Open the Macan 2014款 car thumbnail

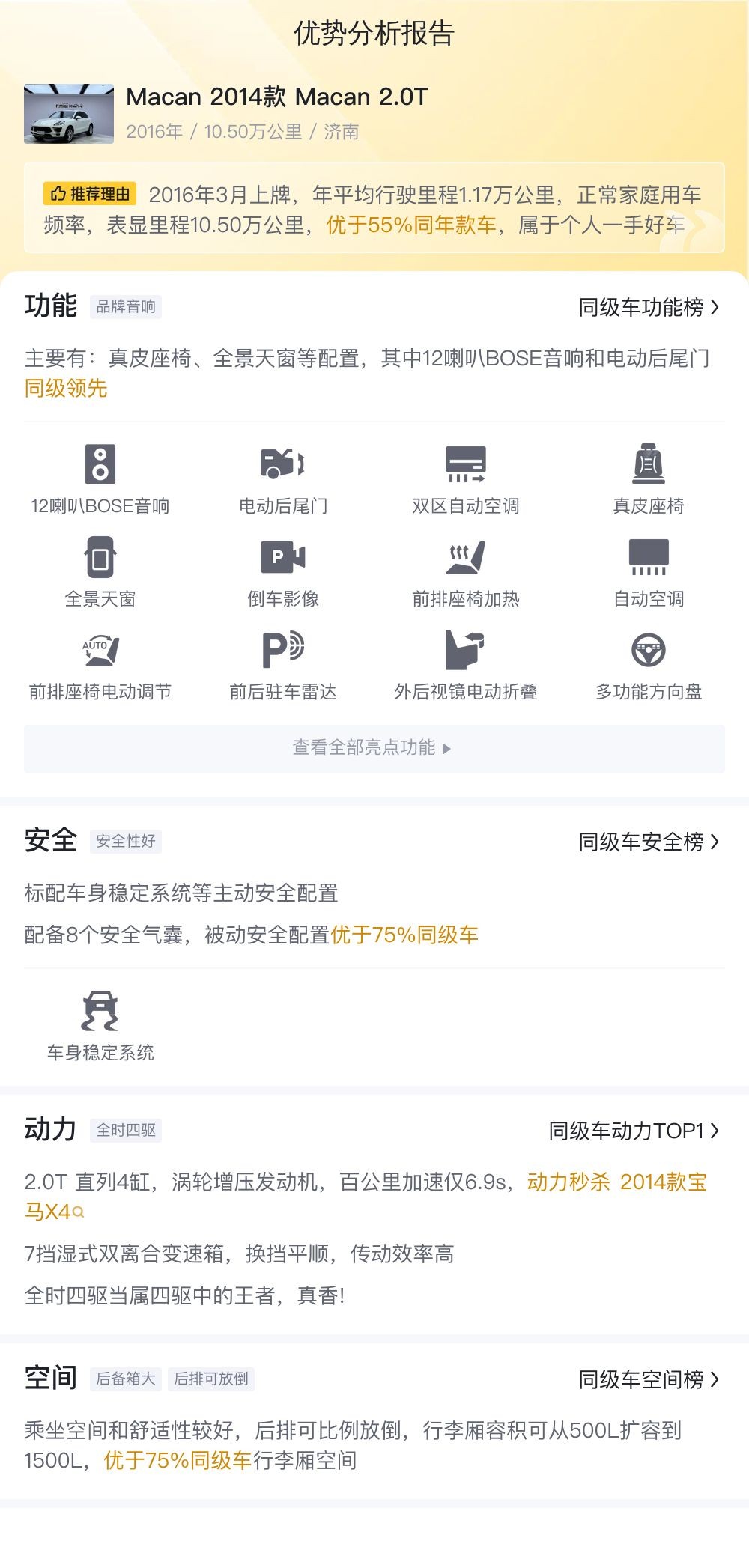69,114
